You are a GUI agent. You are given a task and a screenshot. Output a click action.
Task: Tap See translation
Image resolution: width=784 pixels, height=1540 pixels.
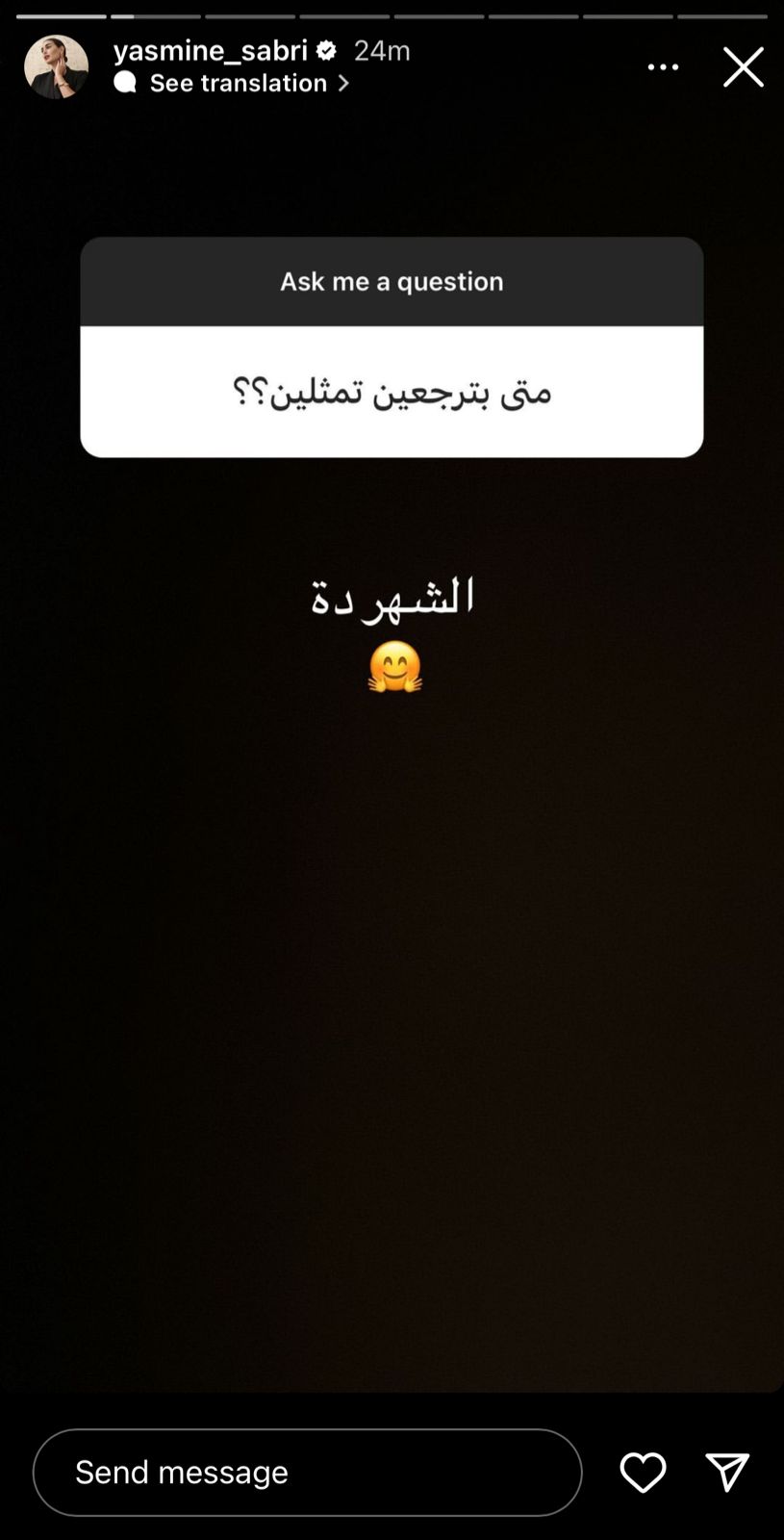238,83
